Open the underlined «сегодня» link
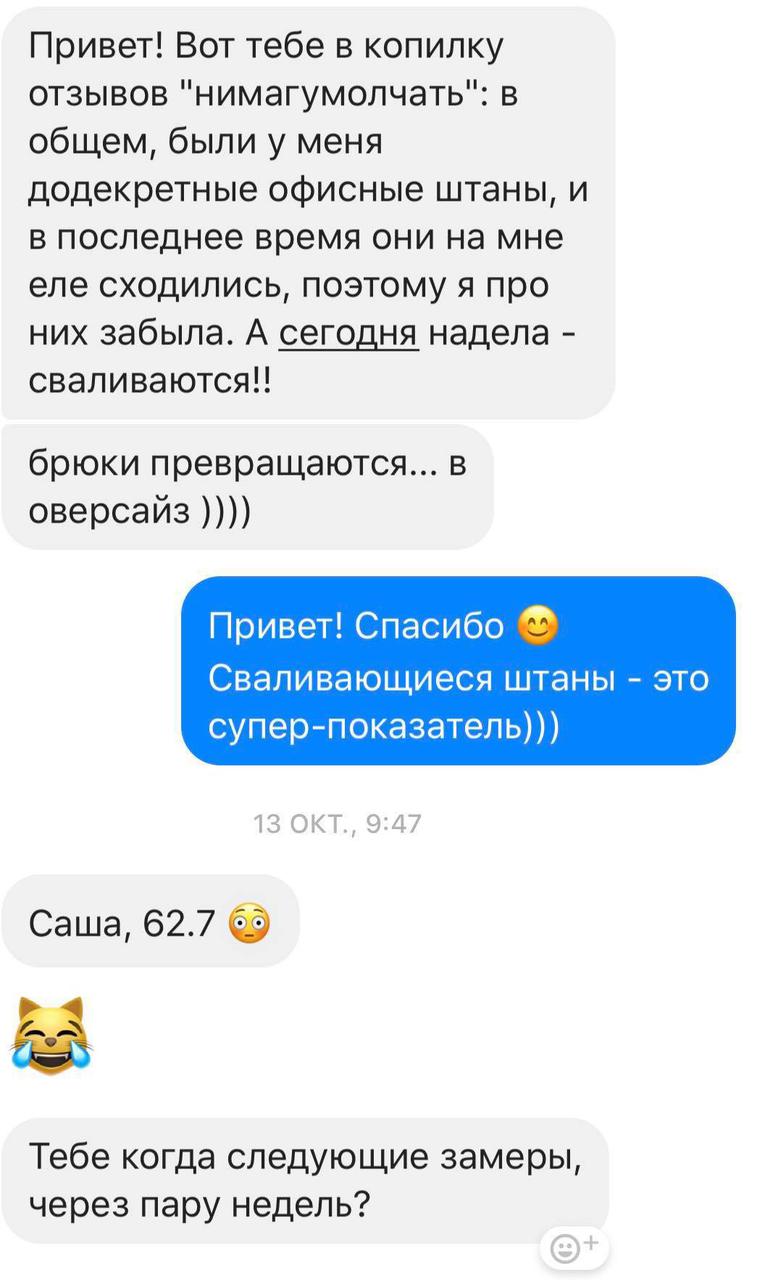Image resolution: width=765 pixels, height=1280 pixels. pos(346,333)
